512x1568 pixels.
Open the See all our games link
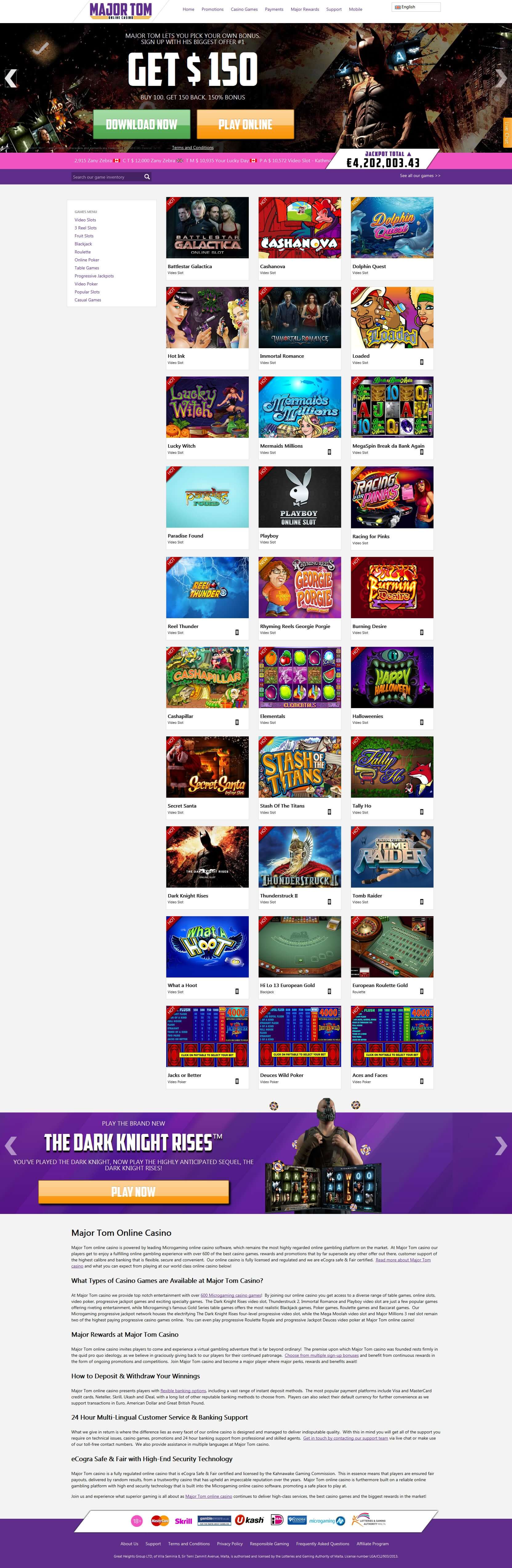point(419,175)
